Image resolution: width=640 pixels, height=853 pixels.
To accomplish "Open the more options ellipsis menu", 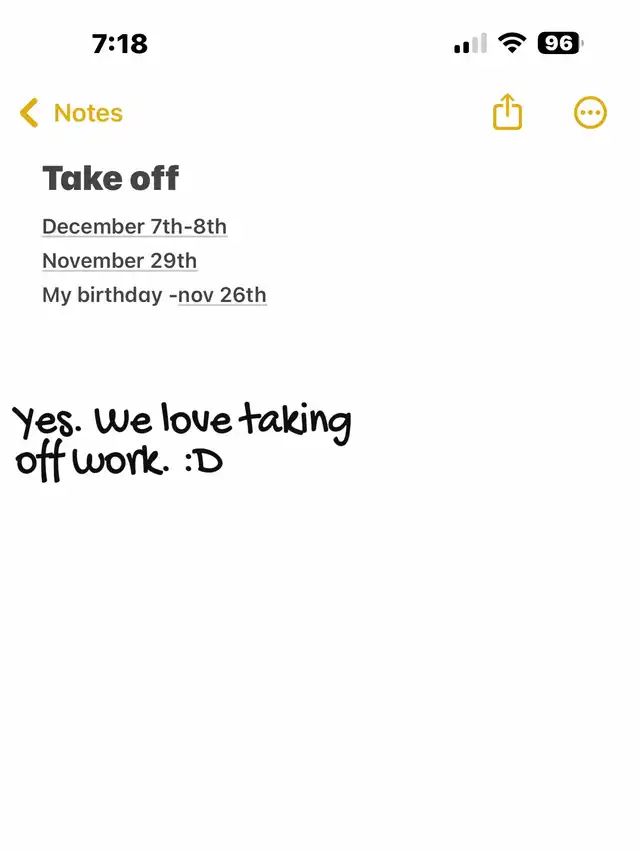I will coord(590,112).
